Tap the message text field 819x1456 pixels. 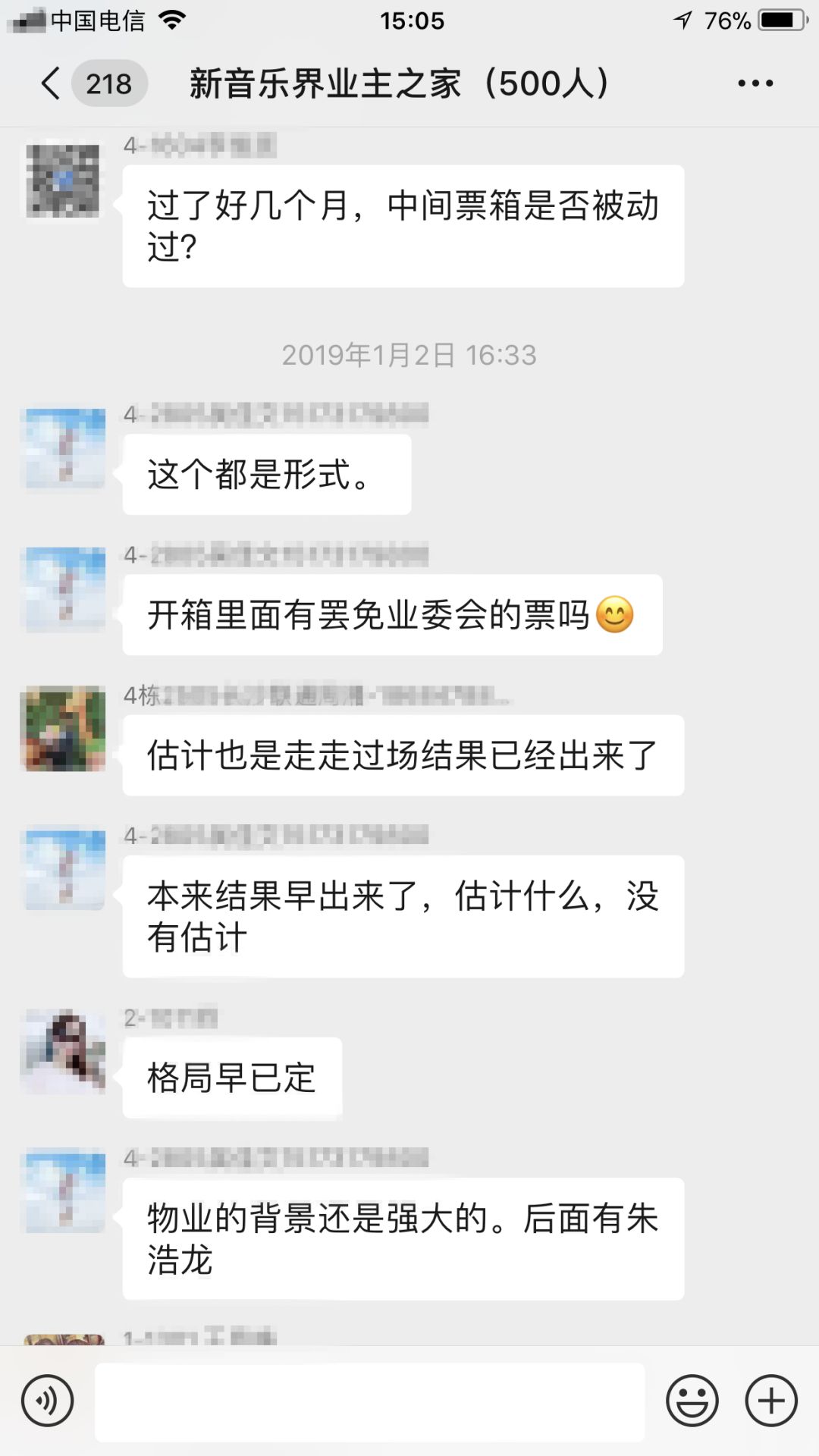click(x=370, y=1401)
